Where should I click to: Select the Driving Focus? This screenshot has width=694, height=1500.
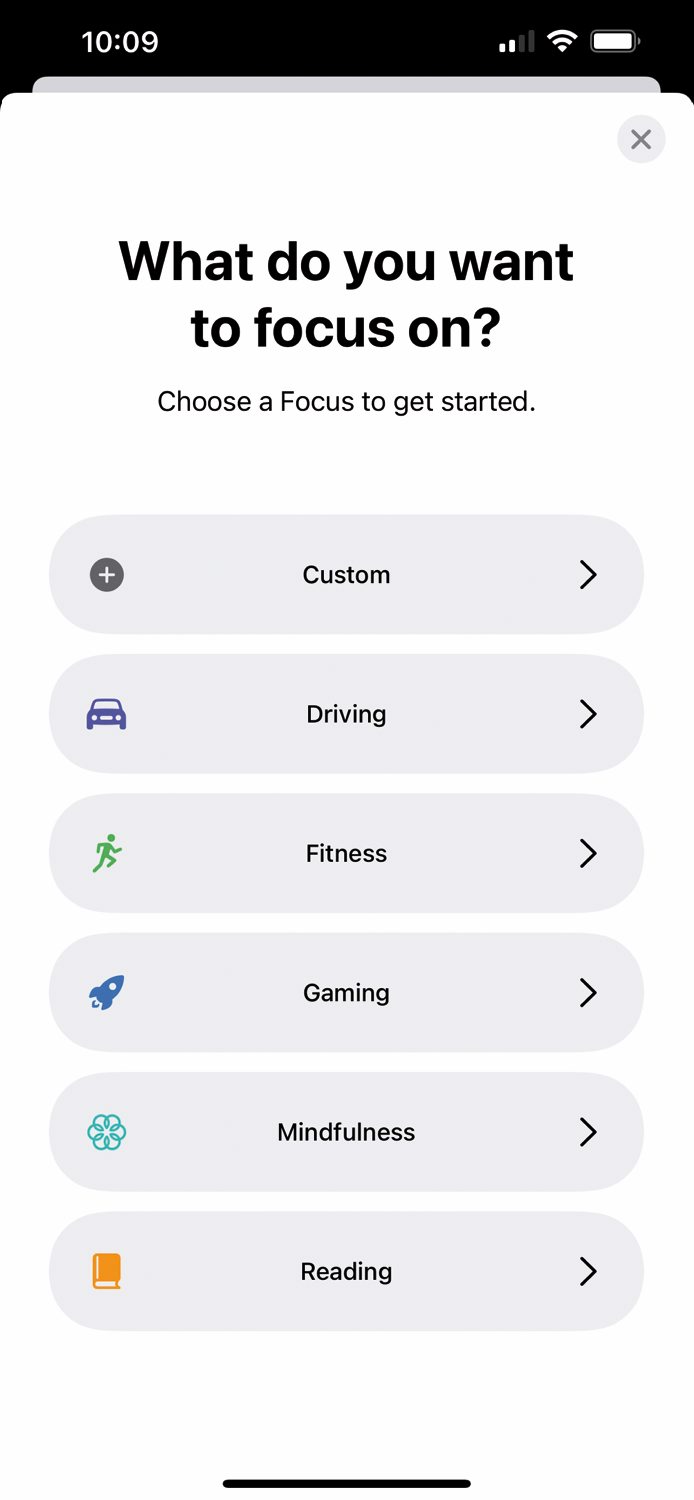point(346,714)
